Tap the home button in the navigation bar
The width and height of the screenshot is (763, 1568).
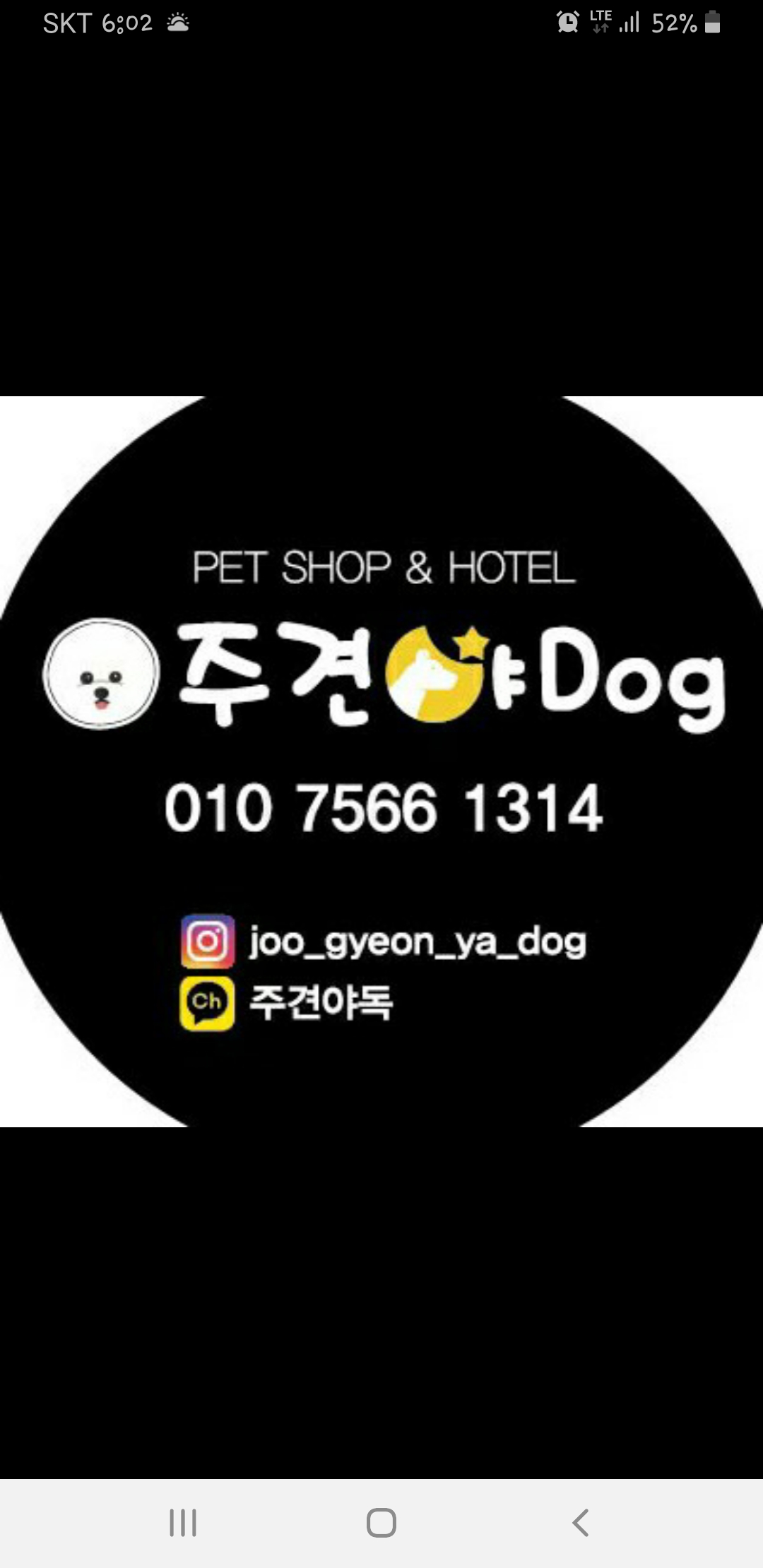[381, 1522]
